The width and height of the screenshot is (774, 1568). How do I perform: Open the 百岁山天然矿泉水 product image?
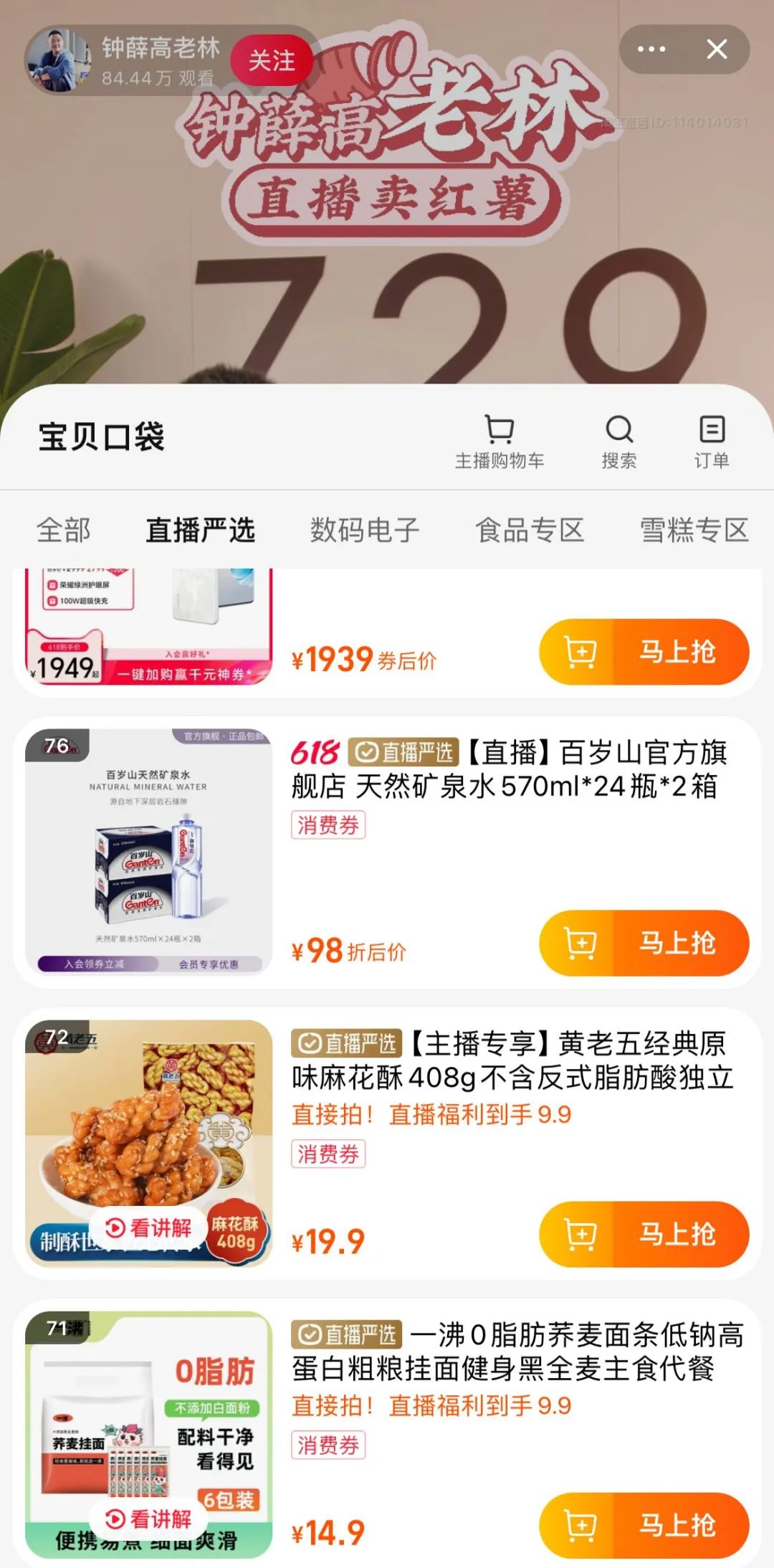click(x=149, y=852)
